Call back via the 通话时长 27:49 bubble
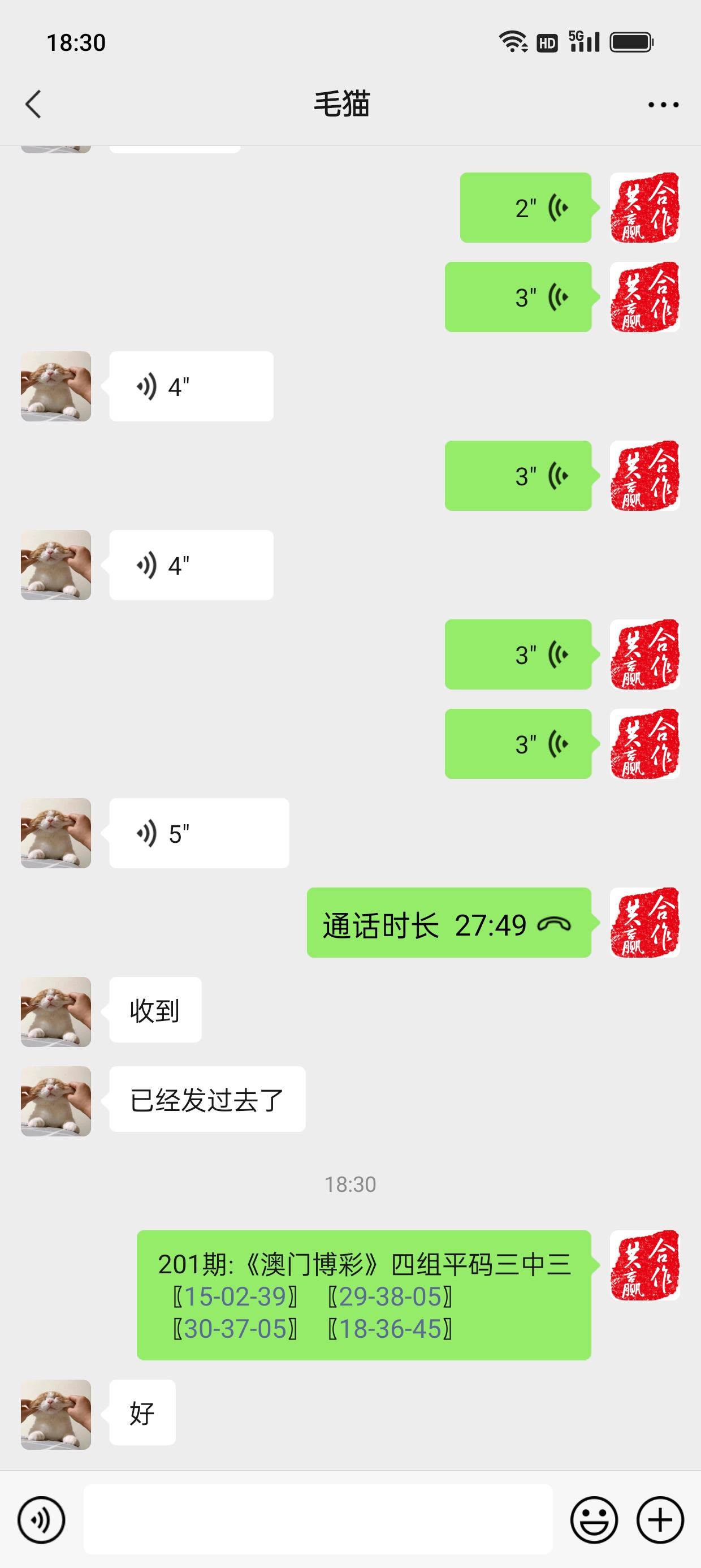The width and height of the screenshot is (701, 1568). (448, 923)
